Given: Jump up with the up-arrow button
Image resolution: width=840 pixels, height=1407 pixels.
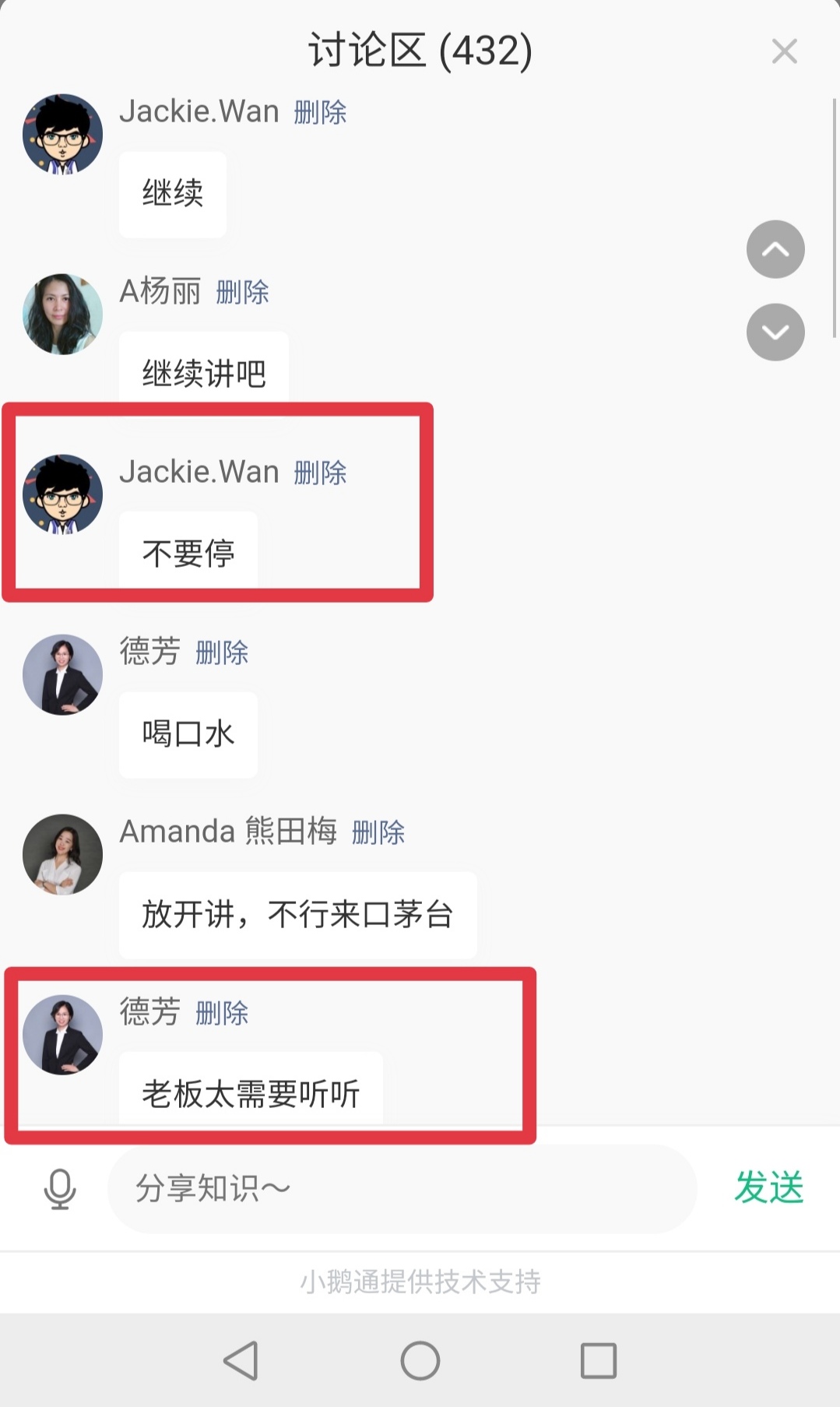Looking at the screenshot, I should pyautogui.click(x=775, y=249).
